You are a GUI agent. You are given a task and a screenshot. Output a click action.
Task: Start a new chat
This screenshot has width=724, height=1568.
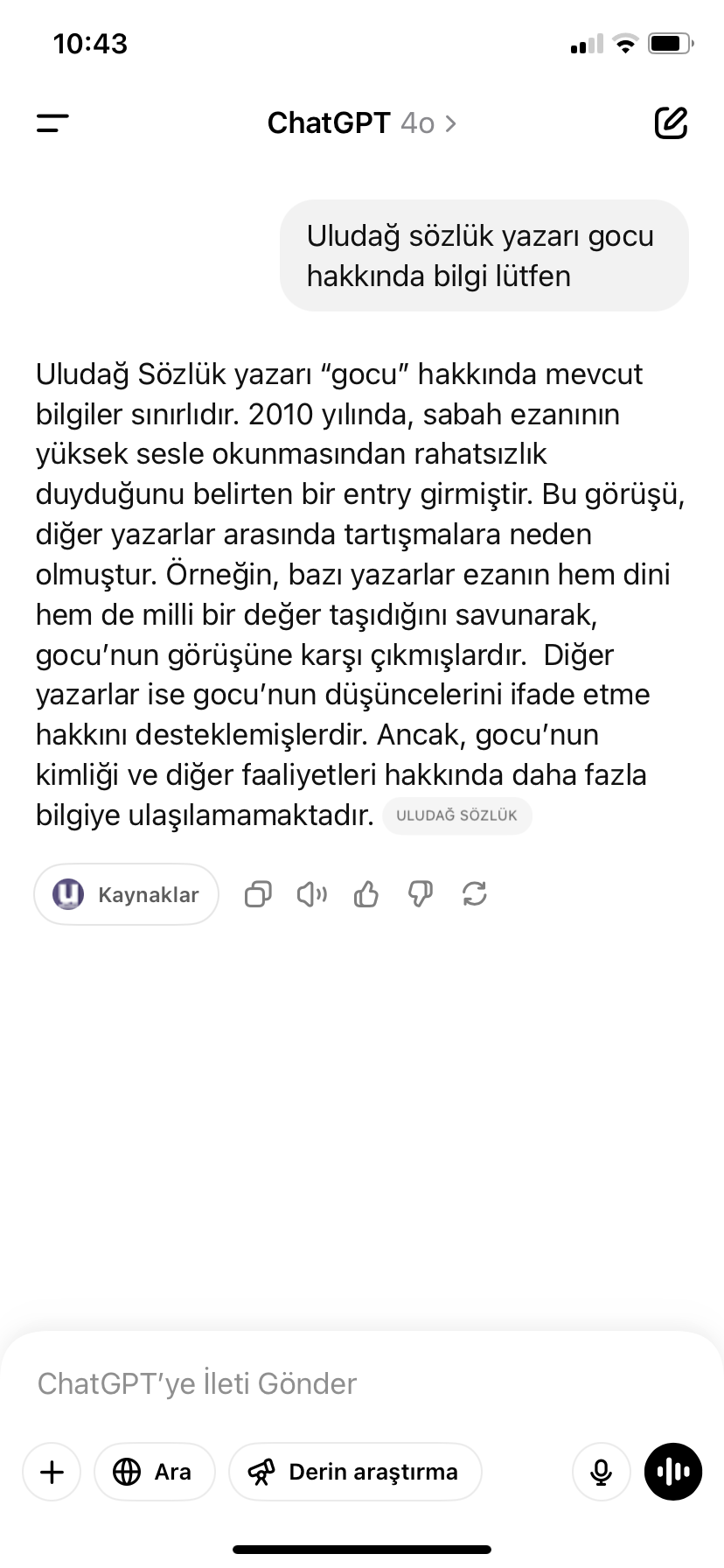pos(671,123)
